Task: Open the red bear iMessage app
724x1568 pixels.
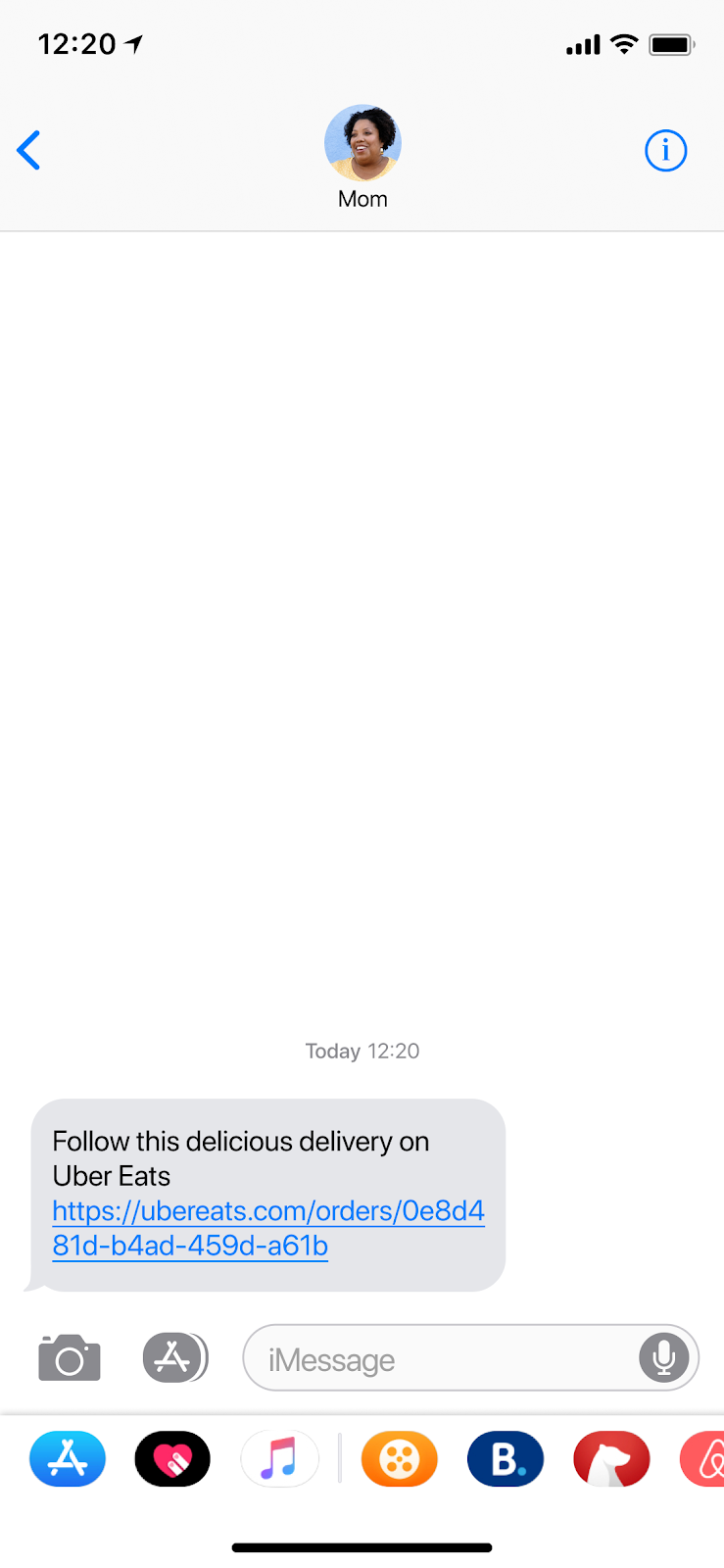Action: tap(611, 1459)
